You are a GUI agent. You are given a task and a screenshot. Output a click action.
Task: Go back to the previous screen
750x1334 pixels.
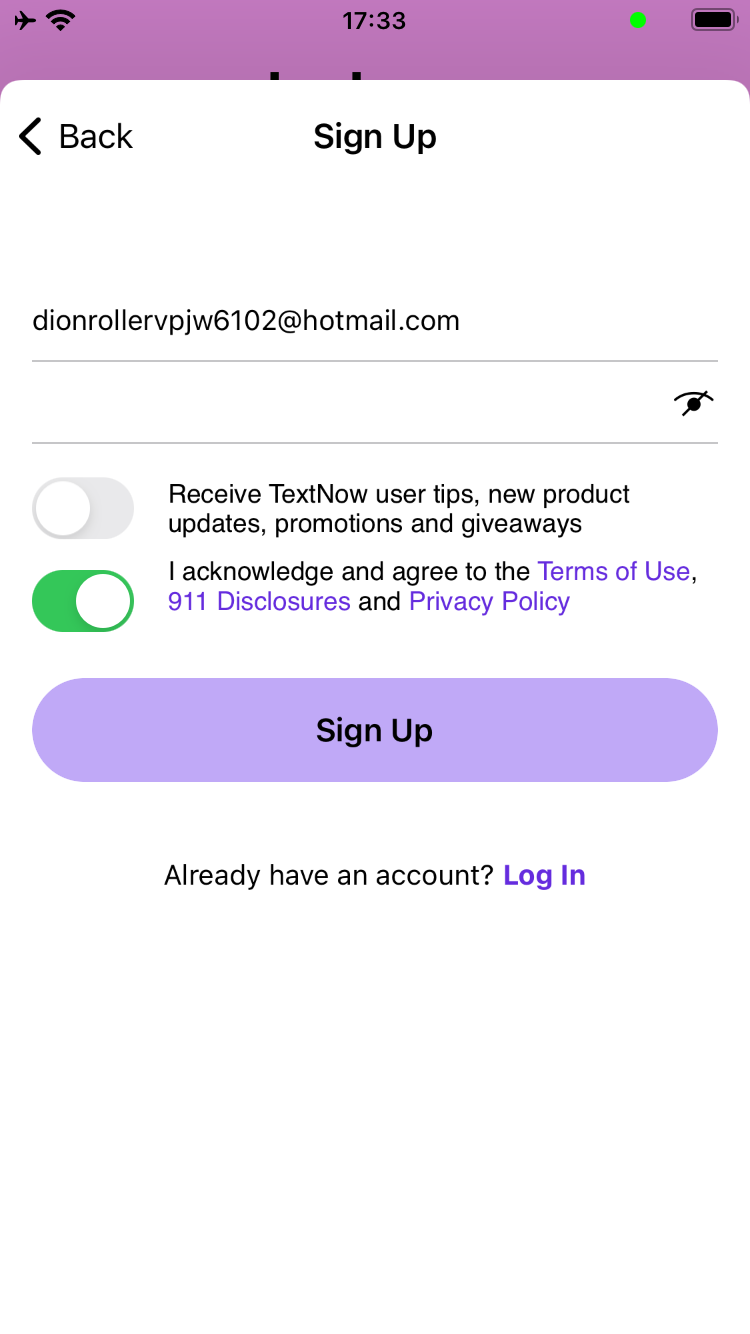(x=76, y=136)
